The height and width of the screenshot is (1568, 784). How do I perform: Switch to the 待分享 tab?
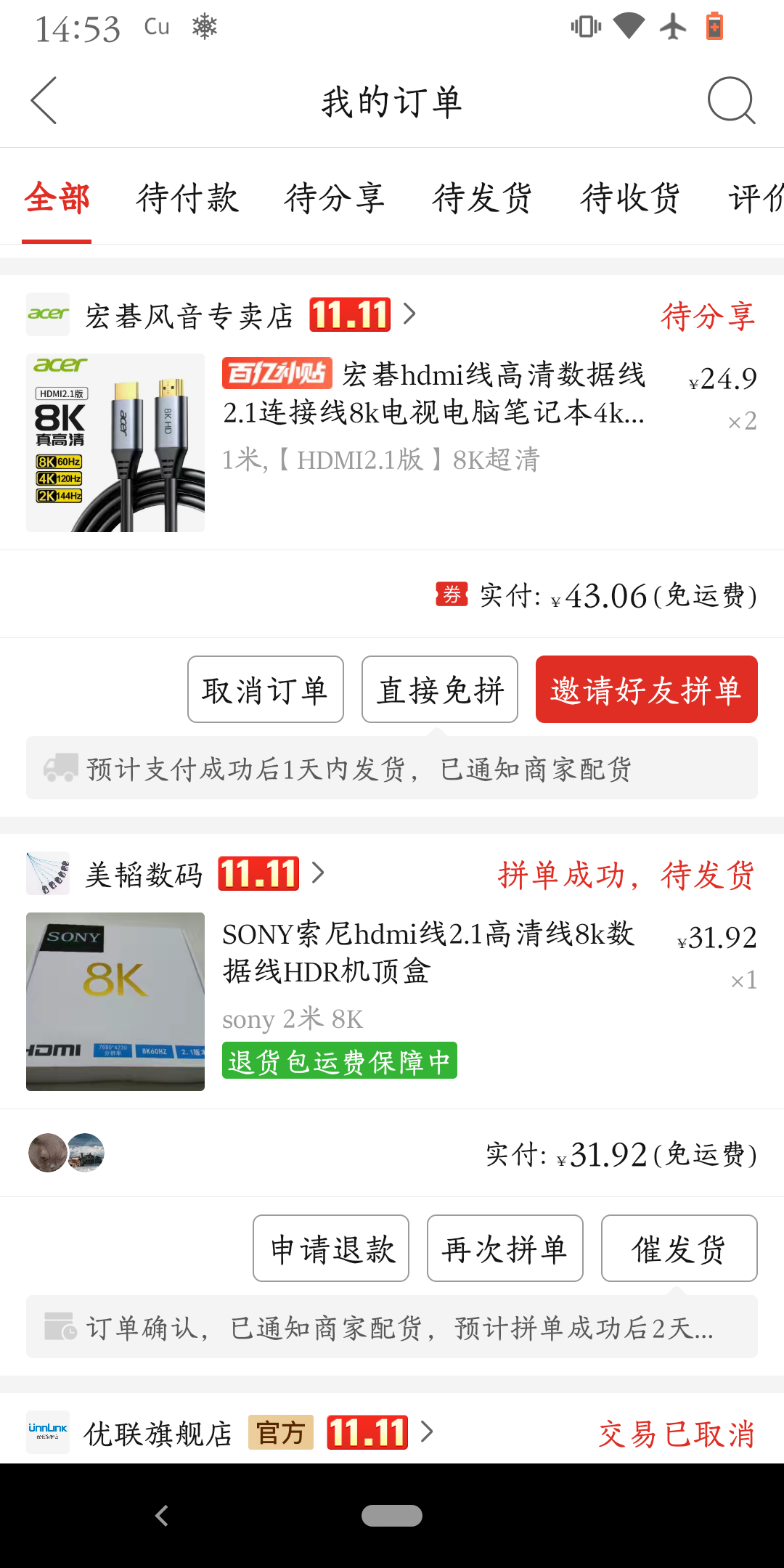pyautogui.click(x=335, y=198)
